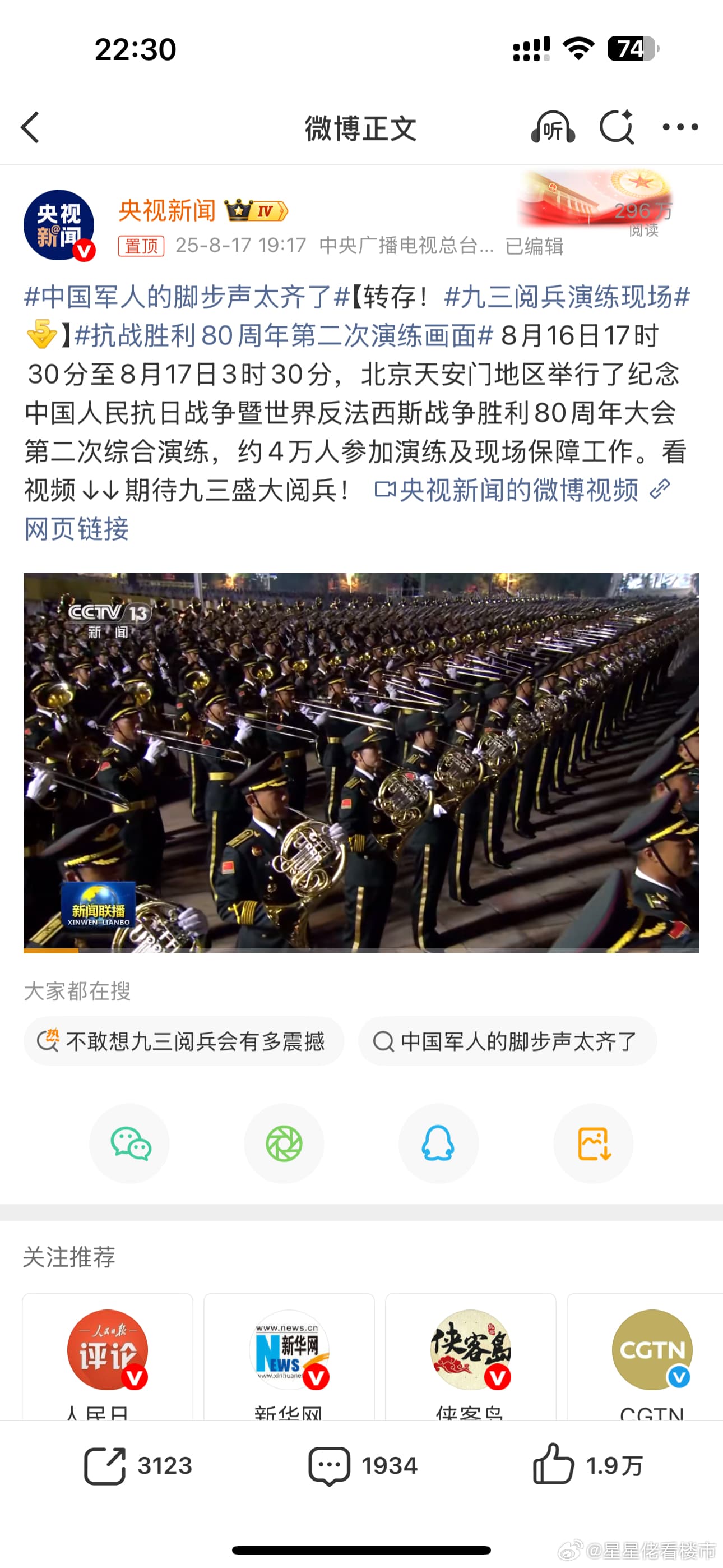Play the CCTV13 military band video
This screenshot has height=1568, width=723.
[x=361, y=763]
